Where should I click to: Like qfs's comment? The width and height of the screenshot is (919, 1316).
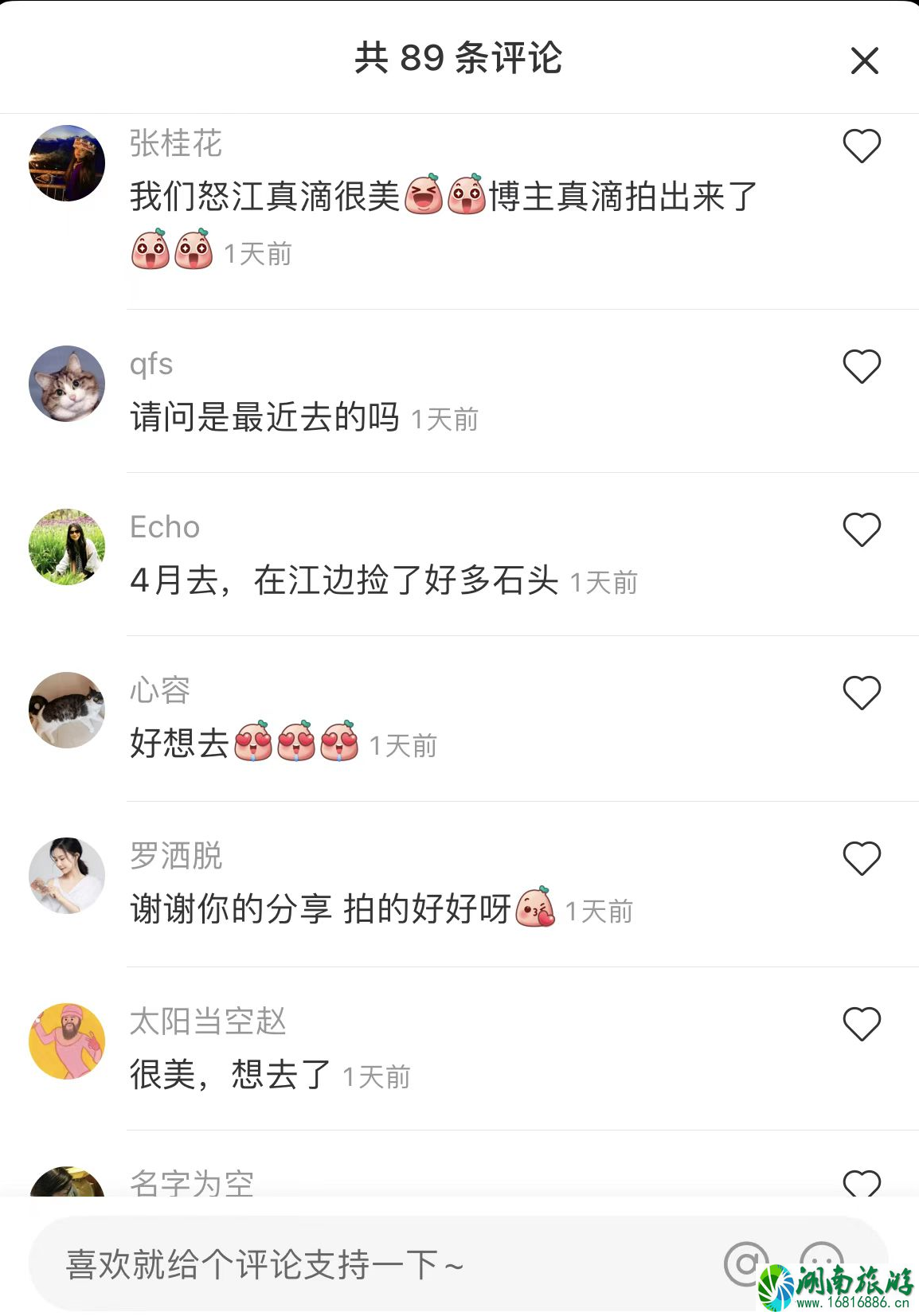click(862, 367)
